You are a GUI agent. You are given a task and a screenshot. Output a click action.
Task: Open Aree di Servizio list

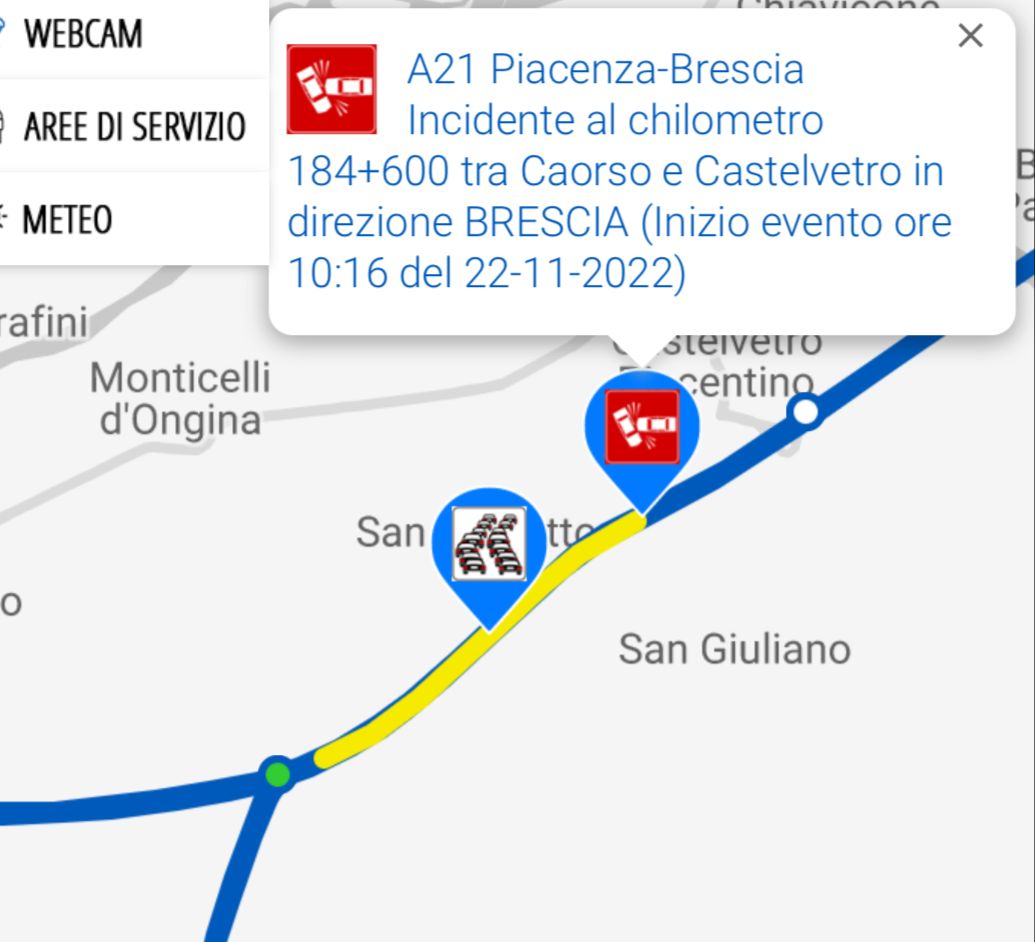(133, 127)
